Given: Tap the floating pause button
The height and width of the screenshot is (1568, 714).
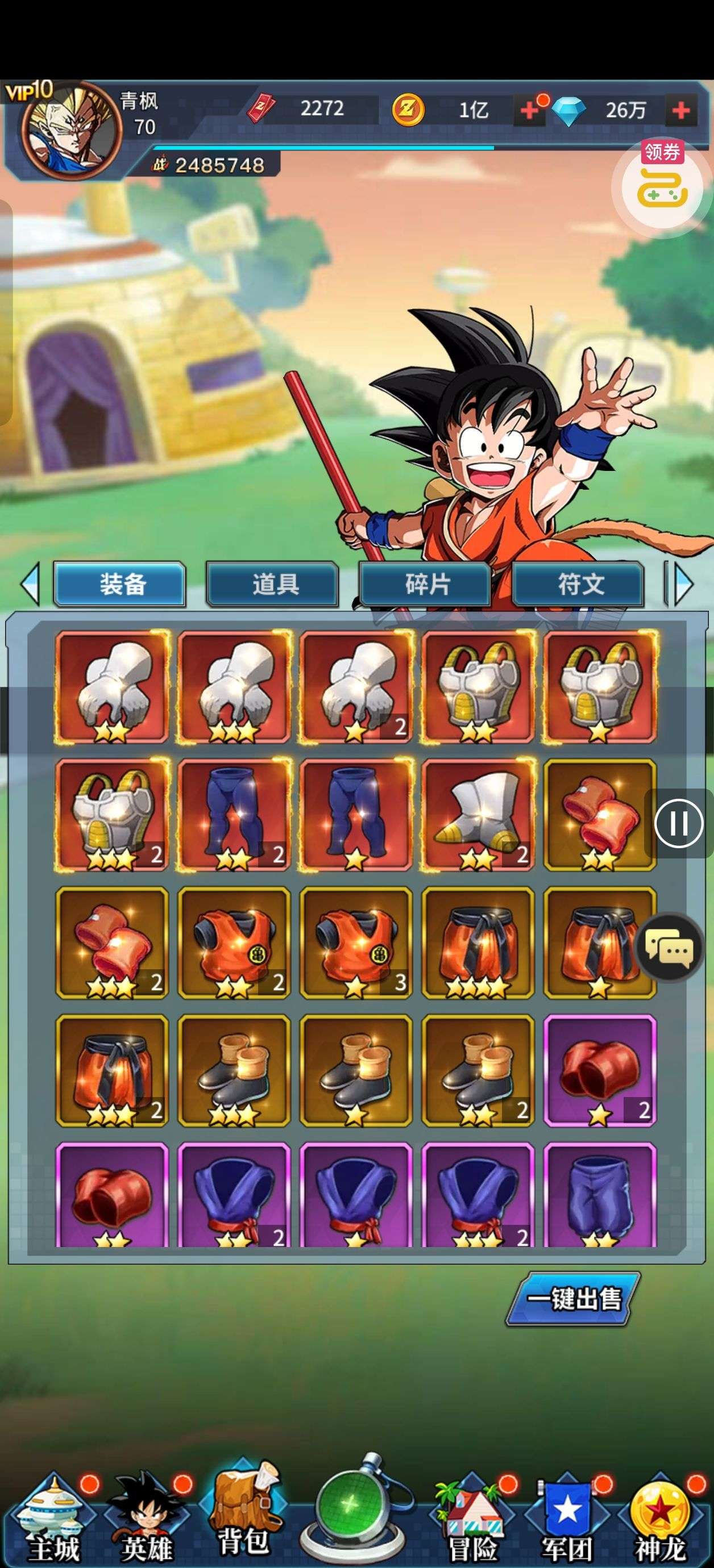Looking at the screenshot, I should click(x=678, y=824).
